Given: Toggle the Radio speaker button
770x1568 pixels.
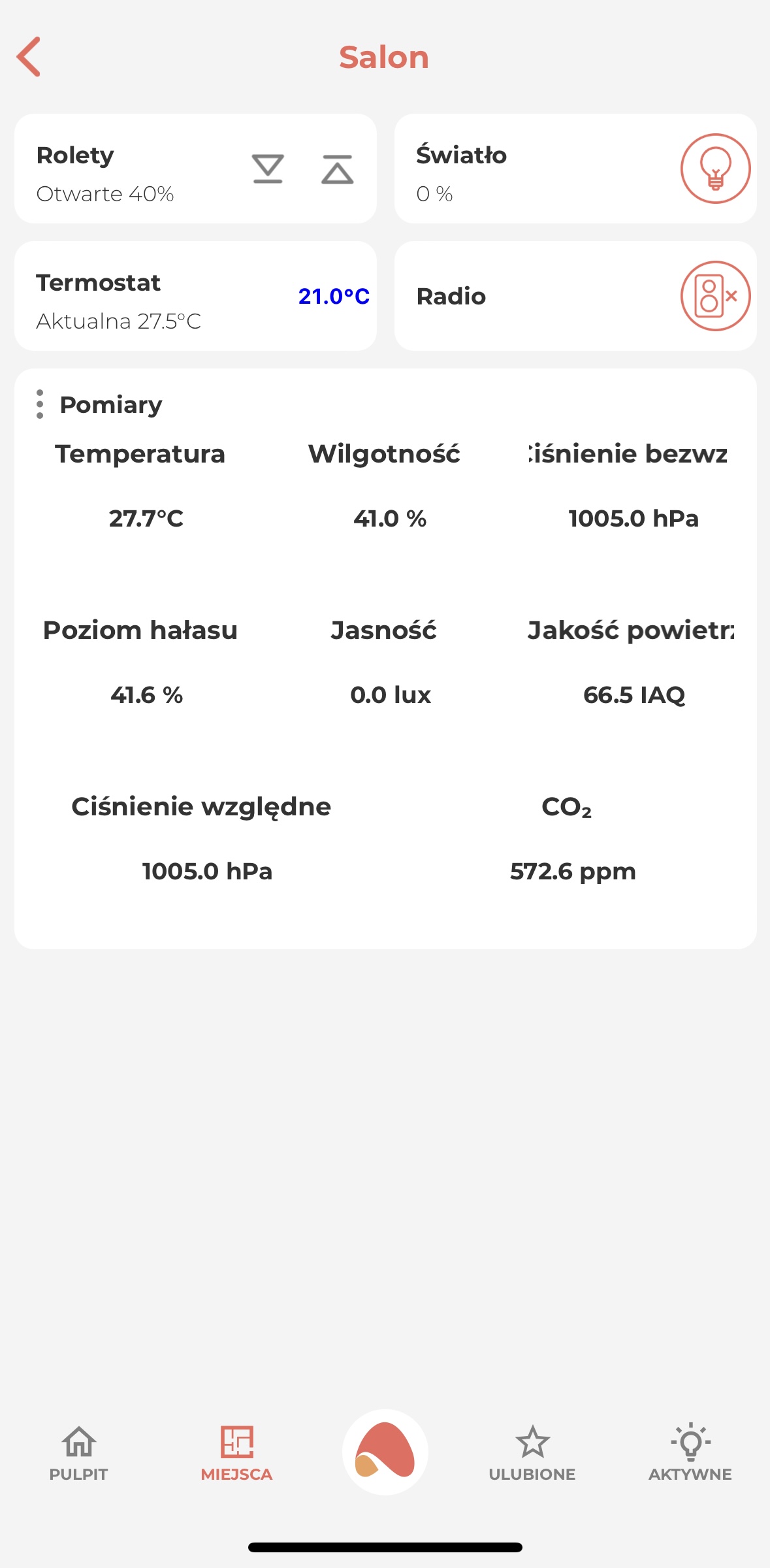Looking at the screenshot, I should (715, 296).
